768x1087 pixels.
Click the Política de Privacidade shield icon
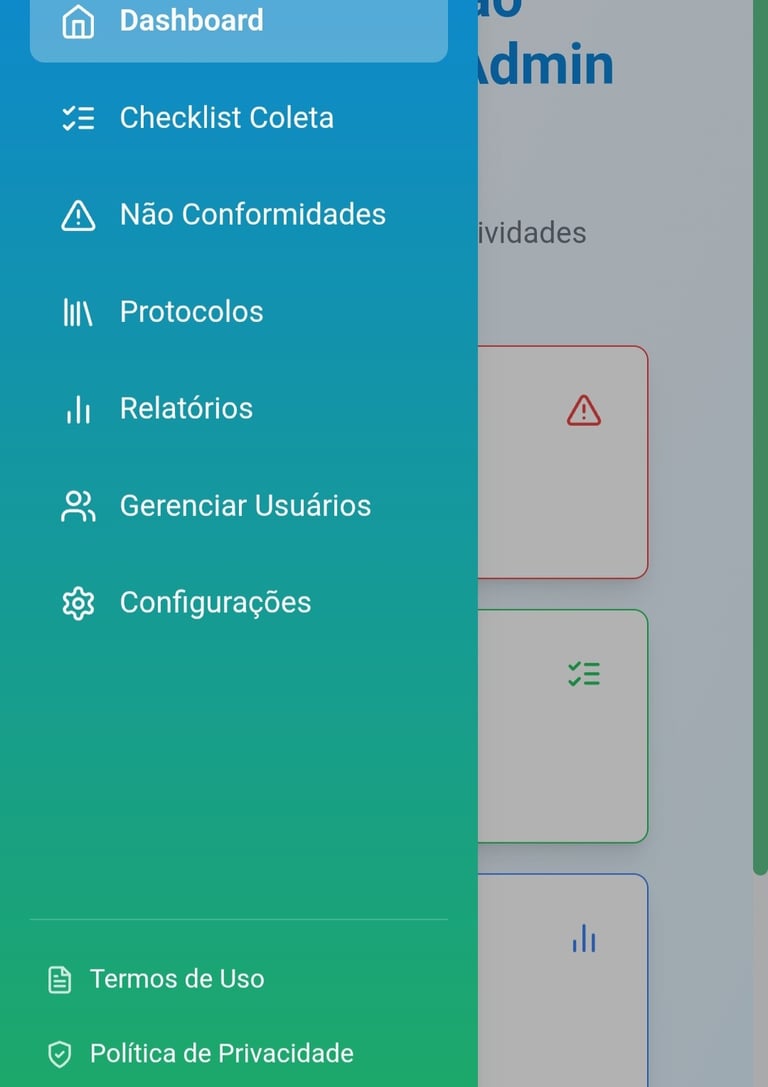(59, 1053)
